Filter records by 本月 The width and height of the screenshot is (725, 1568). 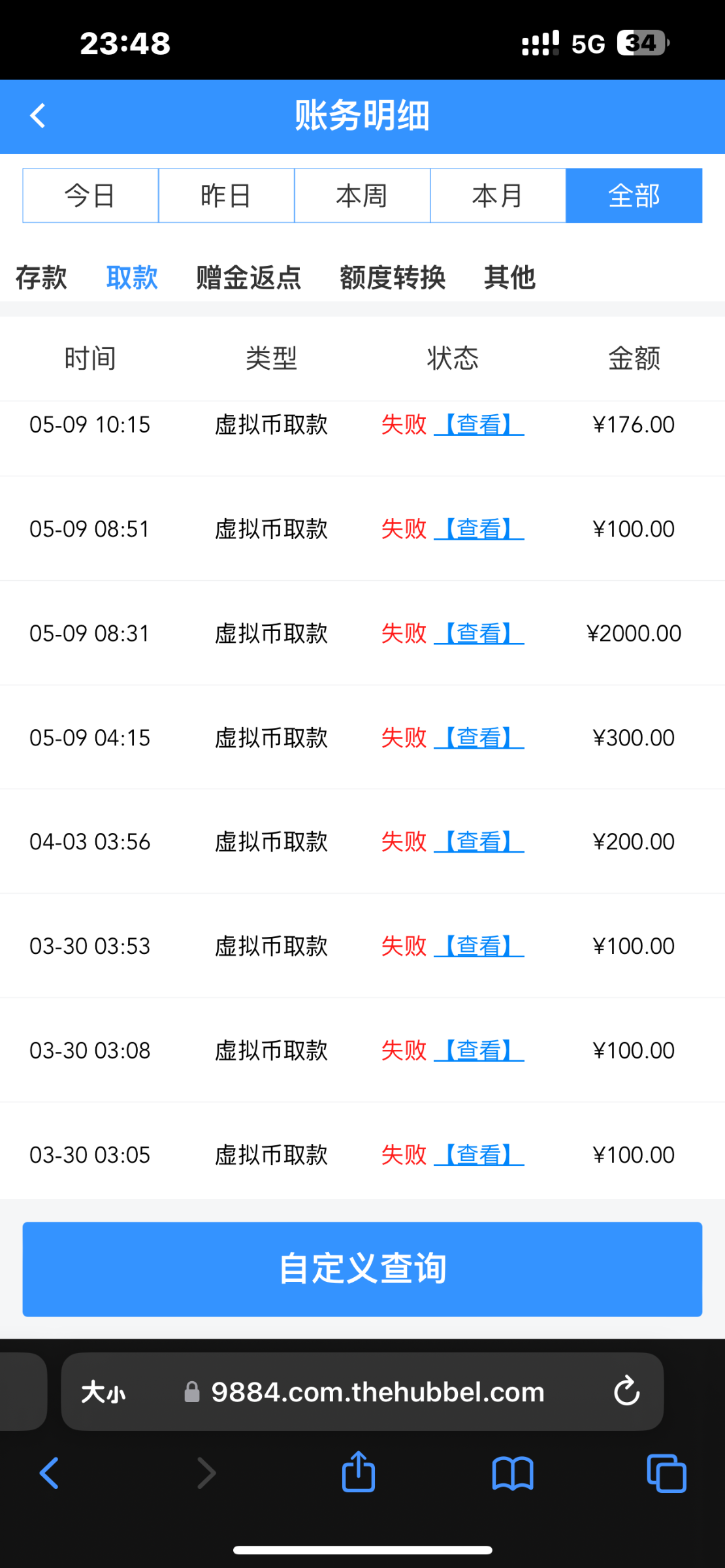click(x=498, y=195)
